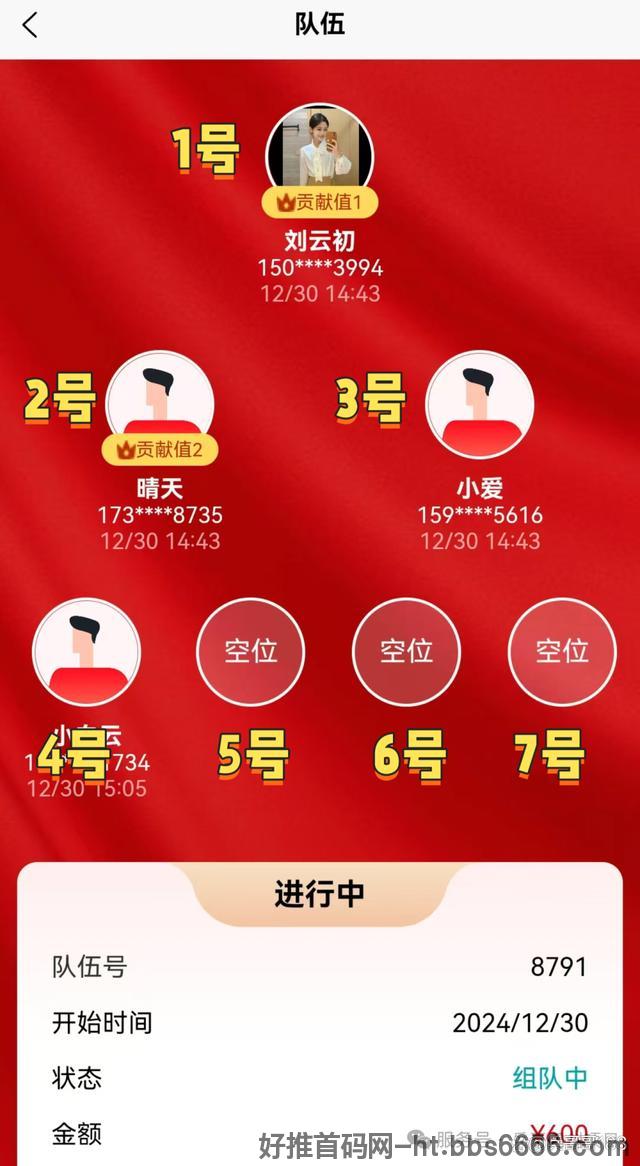Select the 空位 slot above 5号
The height and width of the screenshot is (1166, 640).
click(x=250, y=652)
